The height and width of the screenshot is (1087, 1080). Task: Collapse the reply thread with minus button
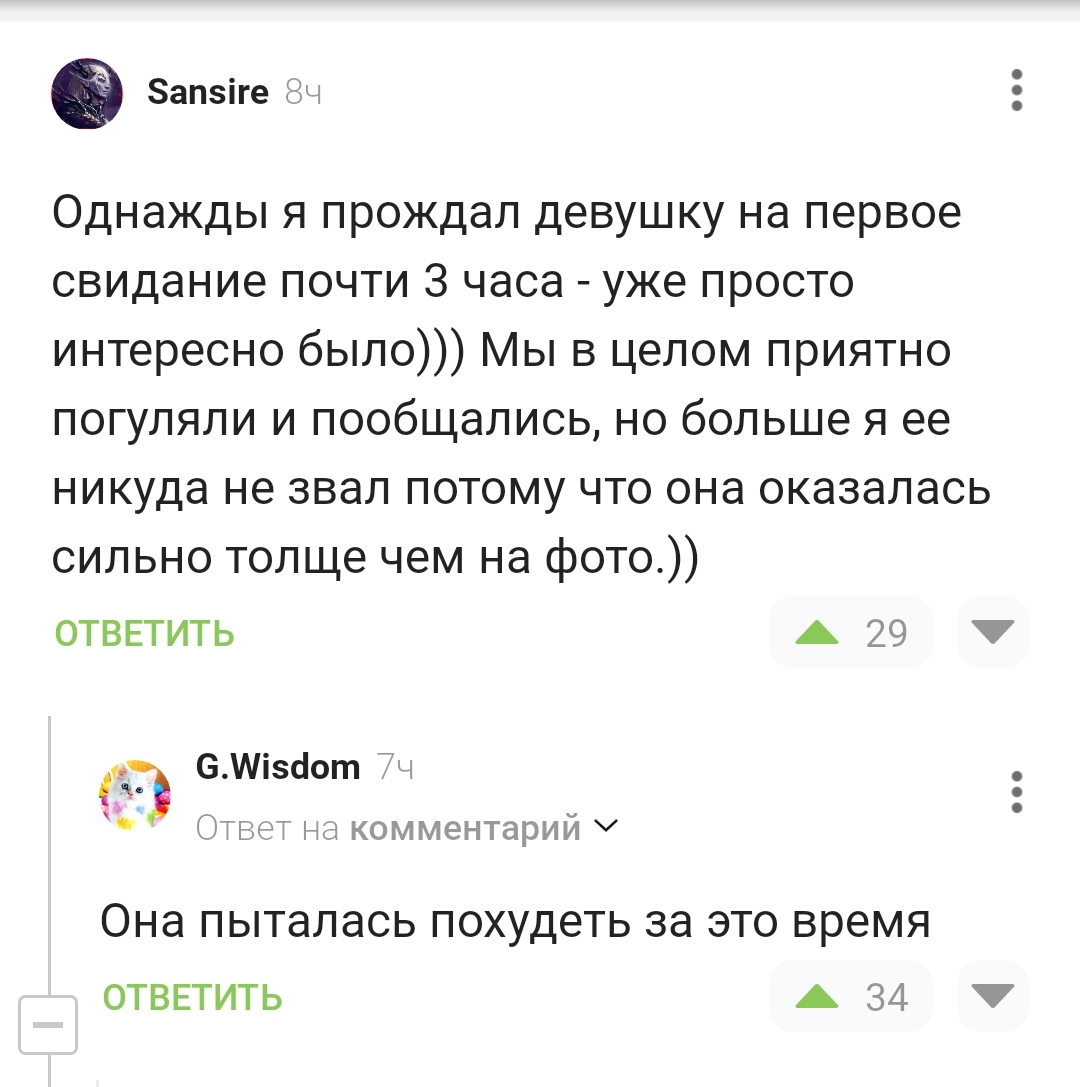point(48,1025)
